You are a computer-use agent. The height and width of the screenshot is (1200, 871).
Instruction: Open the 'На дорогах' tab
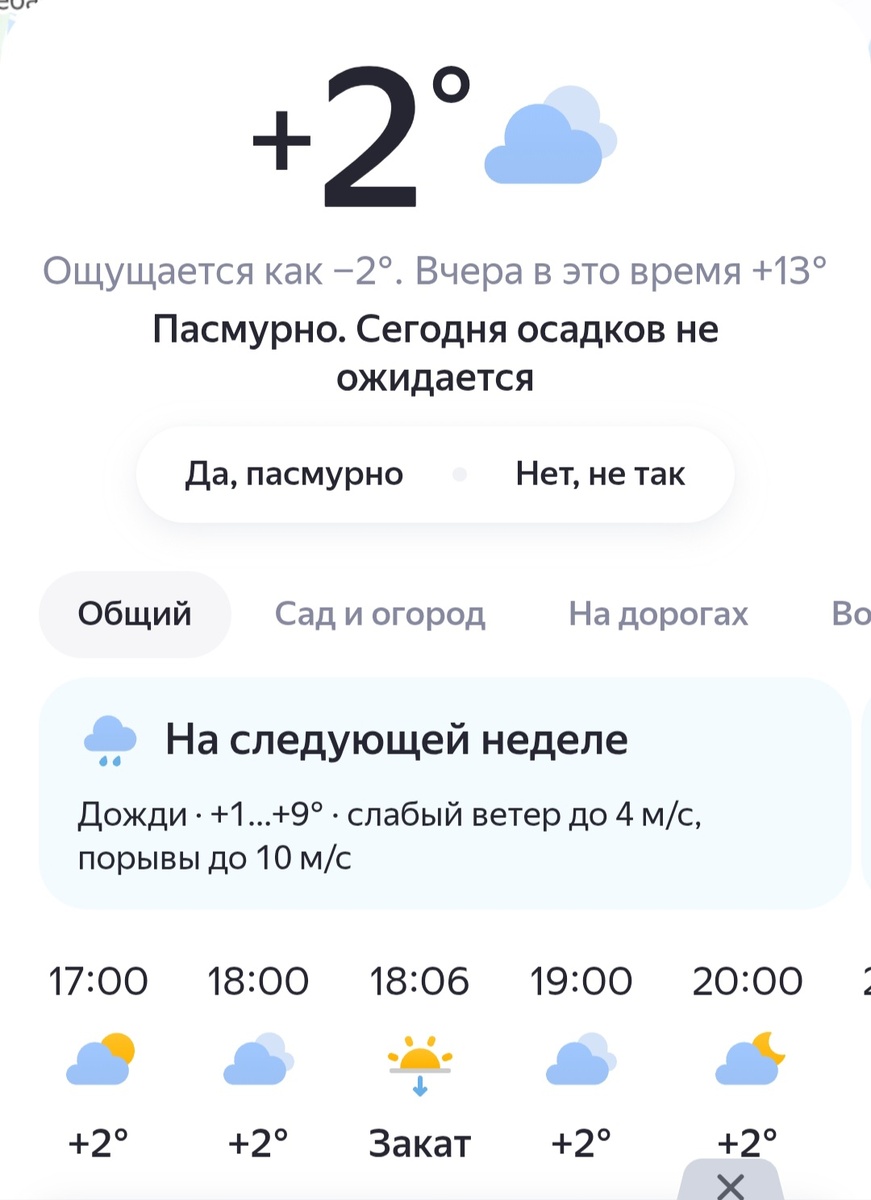click(x=657, y=614)
